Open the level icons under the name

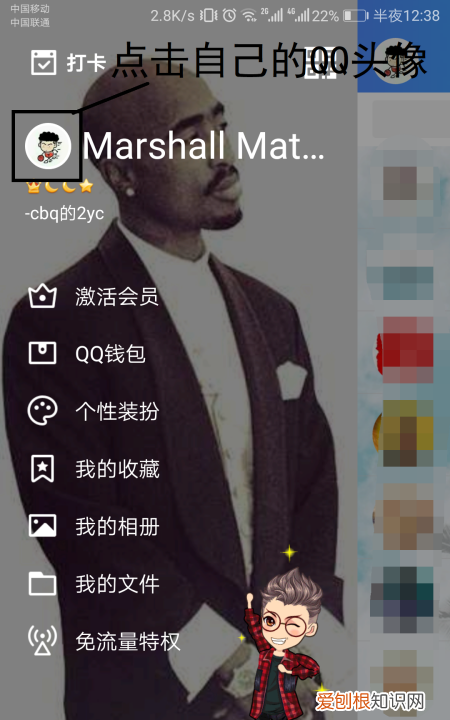click(60, 186)
